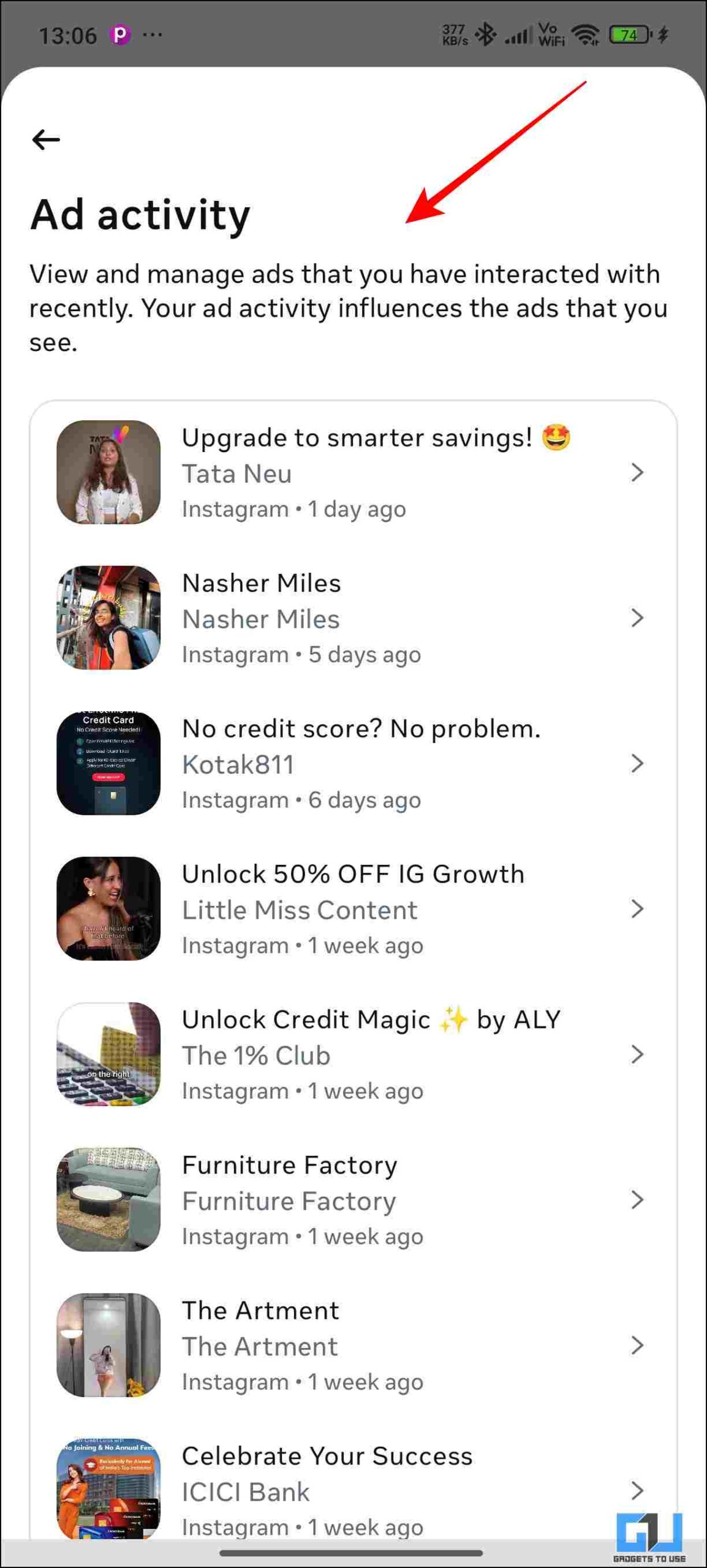Open the Nasher Miles ad entry
This screenshot has height=1568, width=707.
pos(353,617)
